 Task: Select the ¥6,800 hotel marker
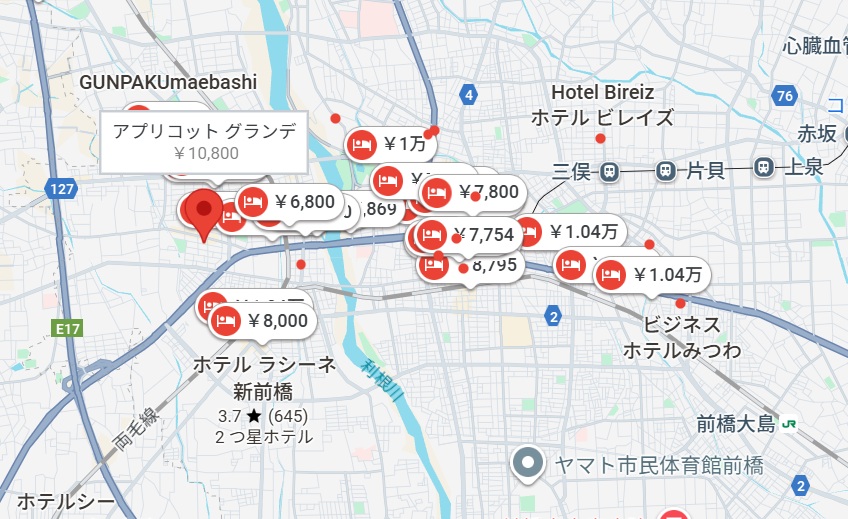pos(290,203)
